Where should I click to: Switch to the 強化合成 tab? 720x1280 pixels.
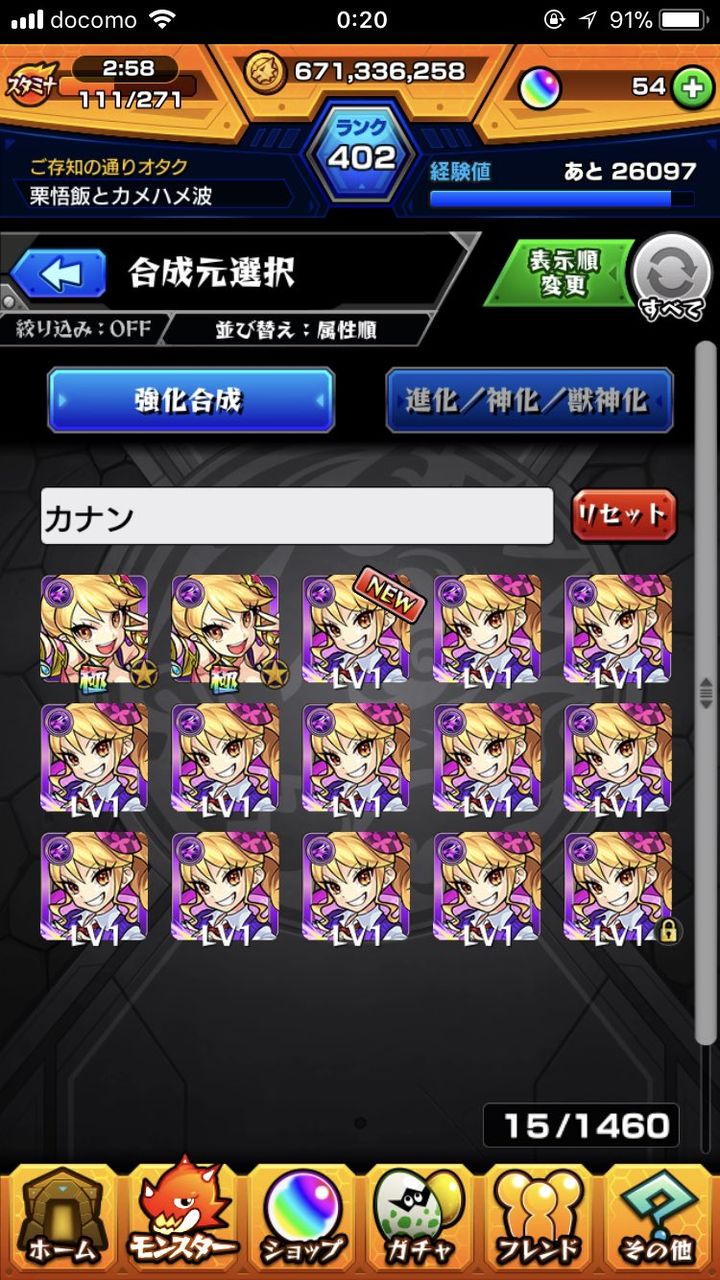[190, 399]
